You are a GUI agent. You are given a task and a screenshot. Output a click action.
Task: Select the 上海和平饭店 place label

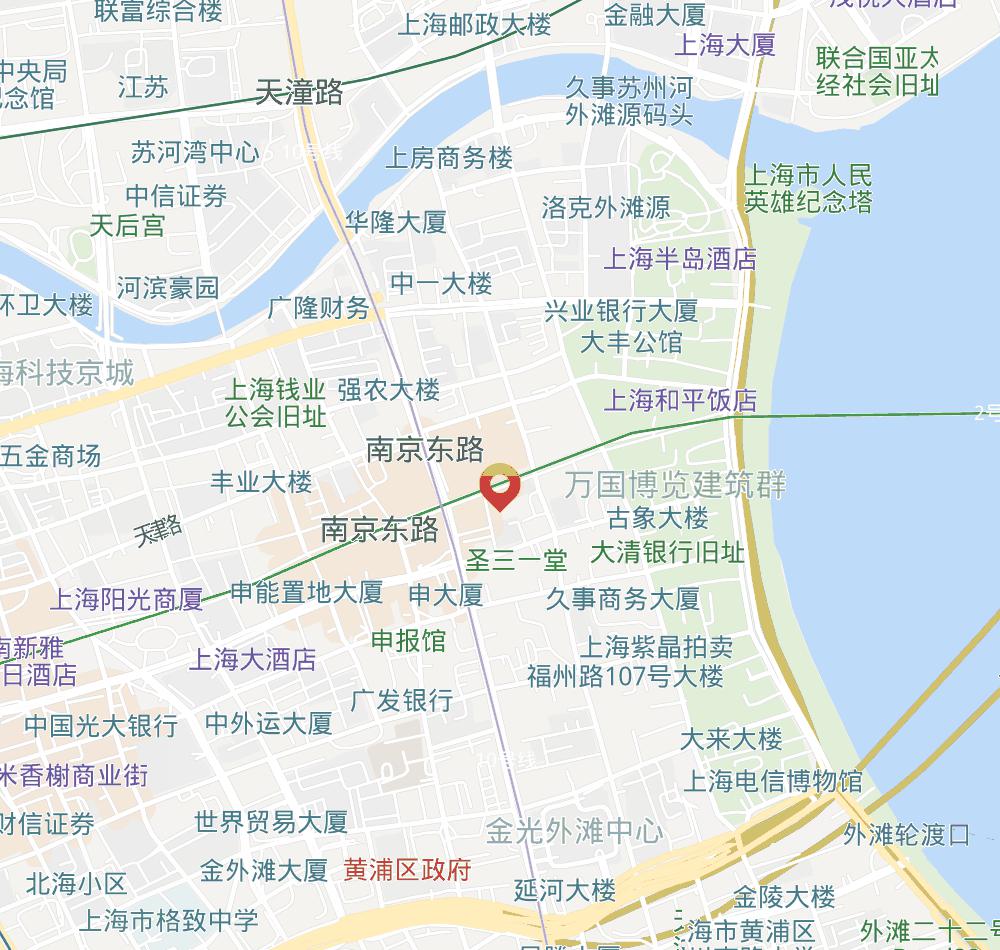click(x=680, y=401)
